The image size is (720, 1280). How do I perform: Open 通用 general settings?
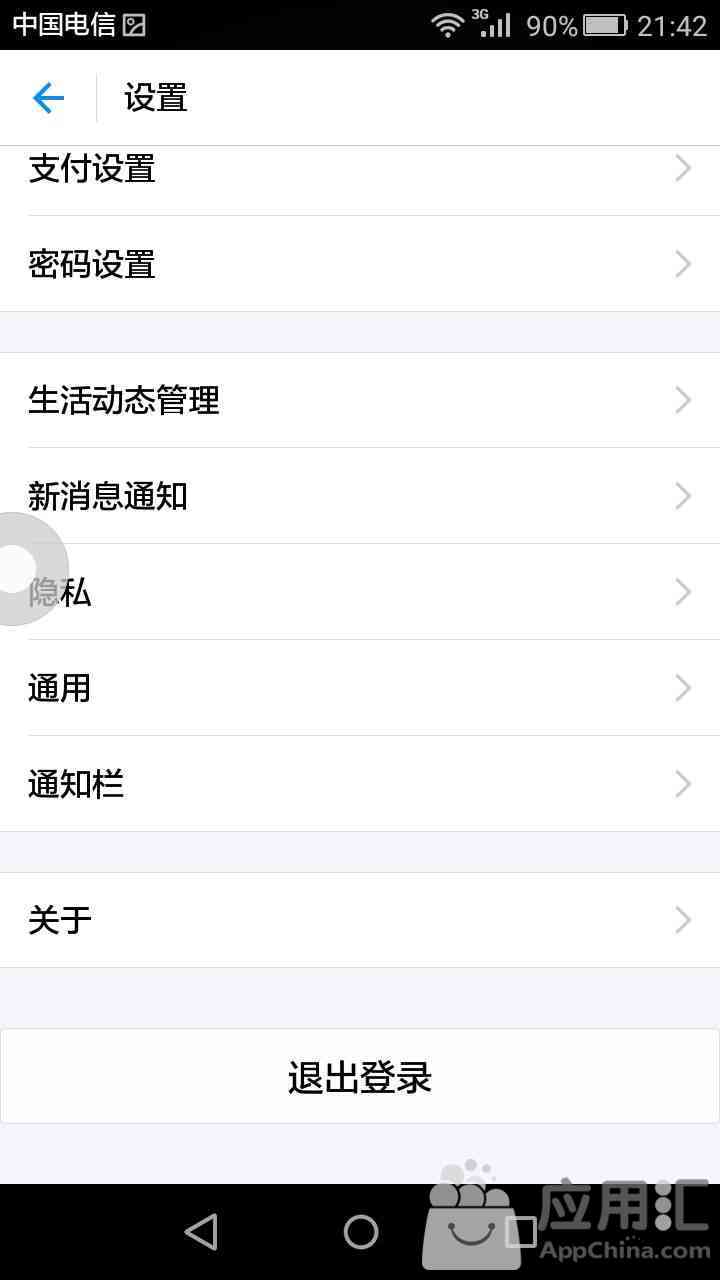[x=360, y=688]
